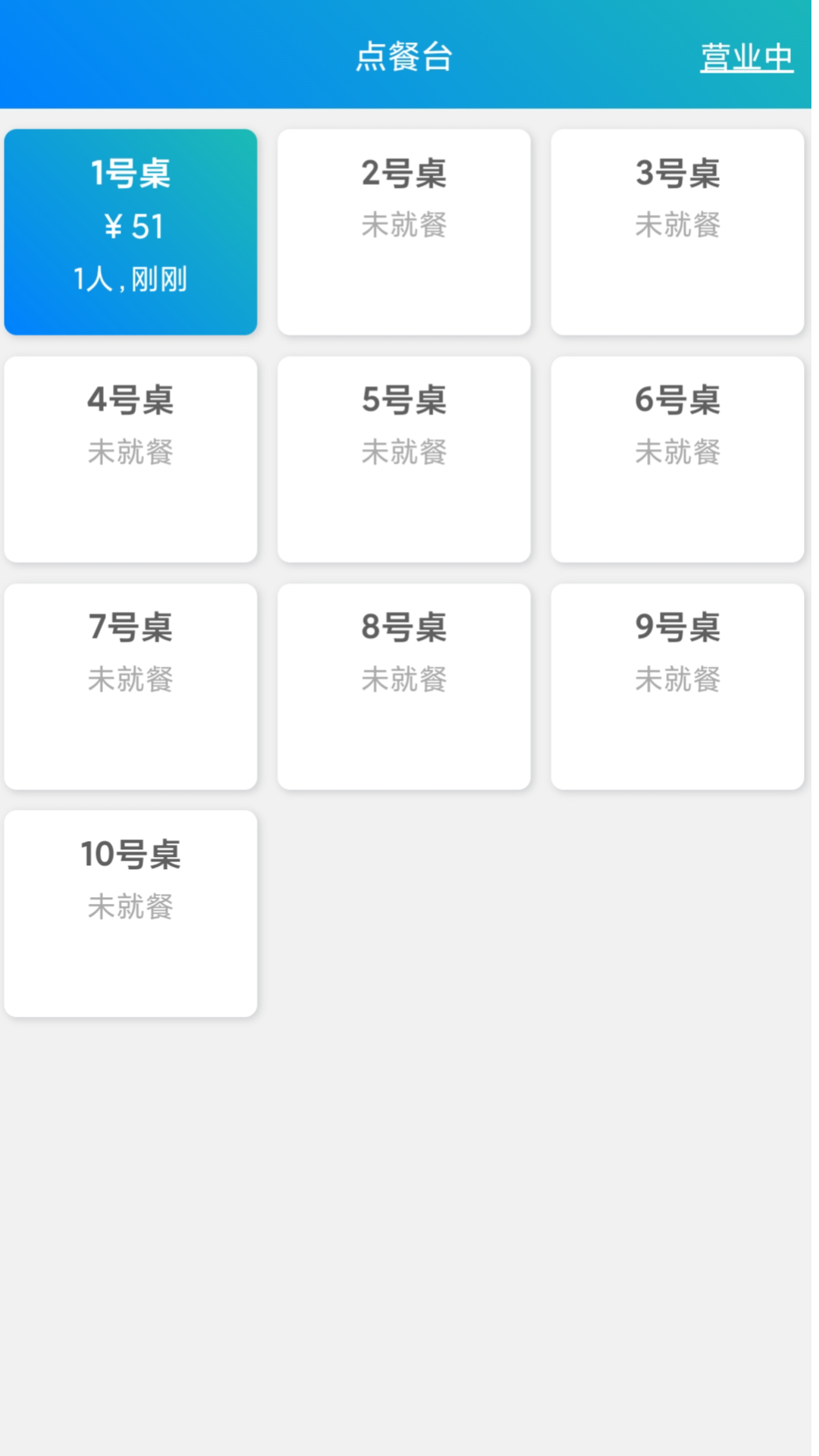
Task: Tap the 10号桌 table name text
Action: 130,852
